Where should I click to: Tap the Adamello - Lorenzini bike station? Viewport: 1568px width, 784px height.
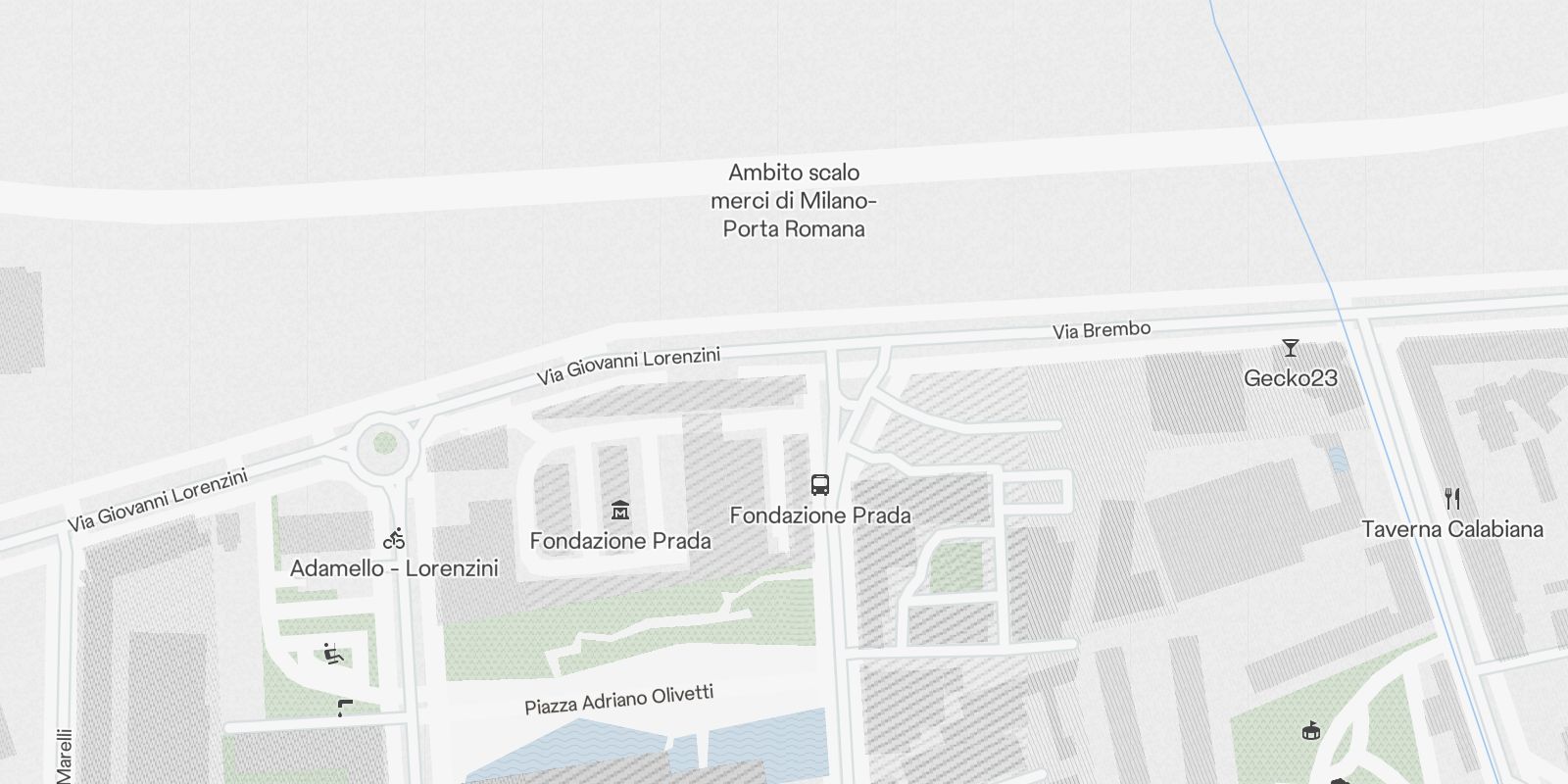pyautogui.click(x=394, y=538)
